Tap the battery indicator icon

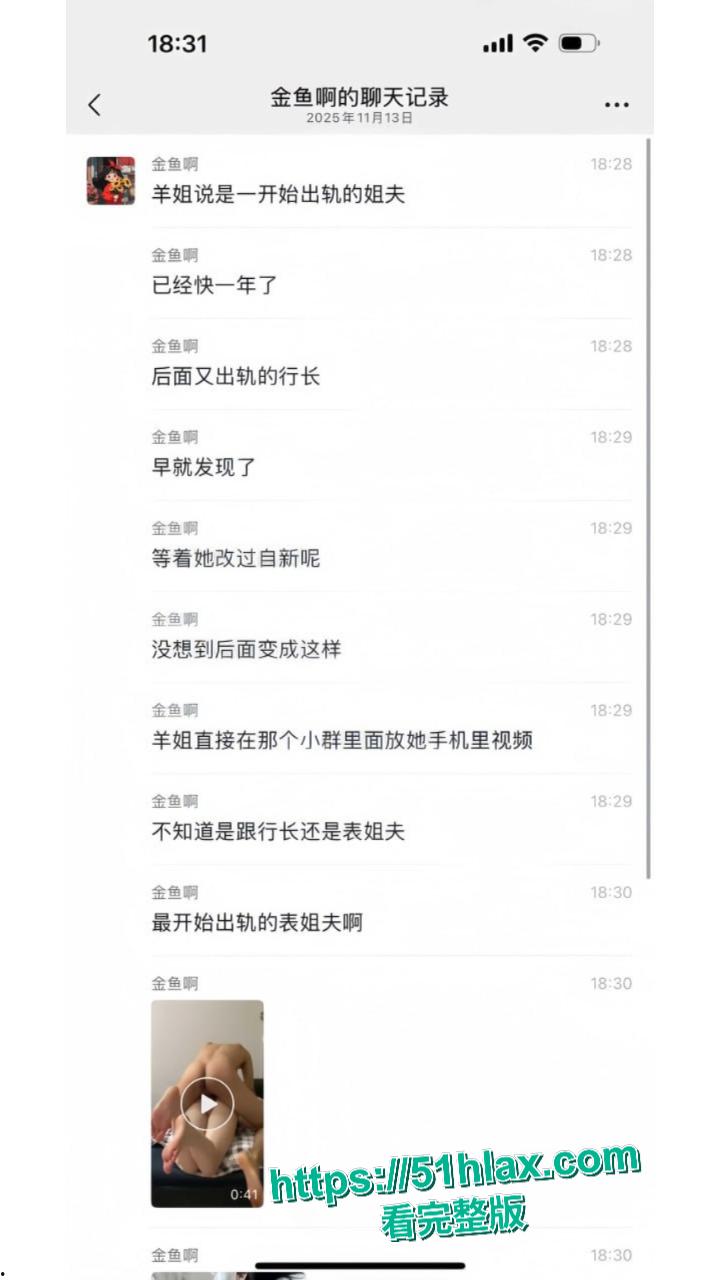click(x=580, y=44)
